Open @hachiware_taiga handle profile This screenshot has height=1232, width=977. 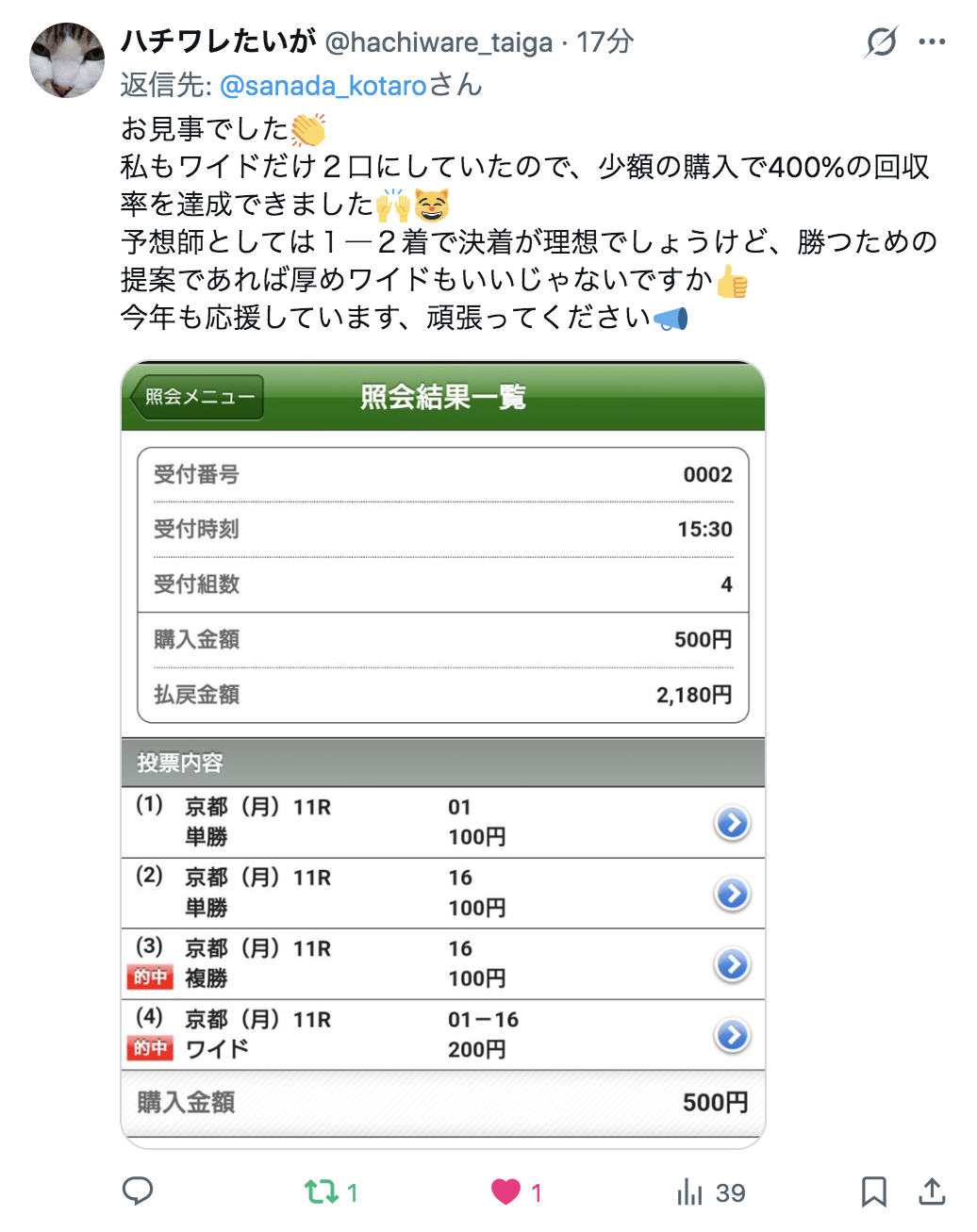click(439, 41)
